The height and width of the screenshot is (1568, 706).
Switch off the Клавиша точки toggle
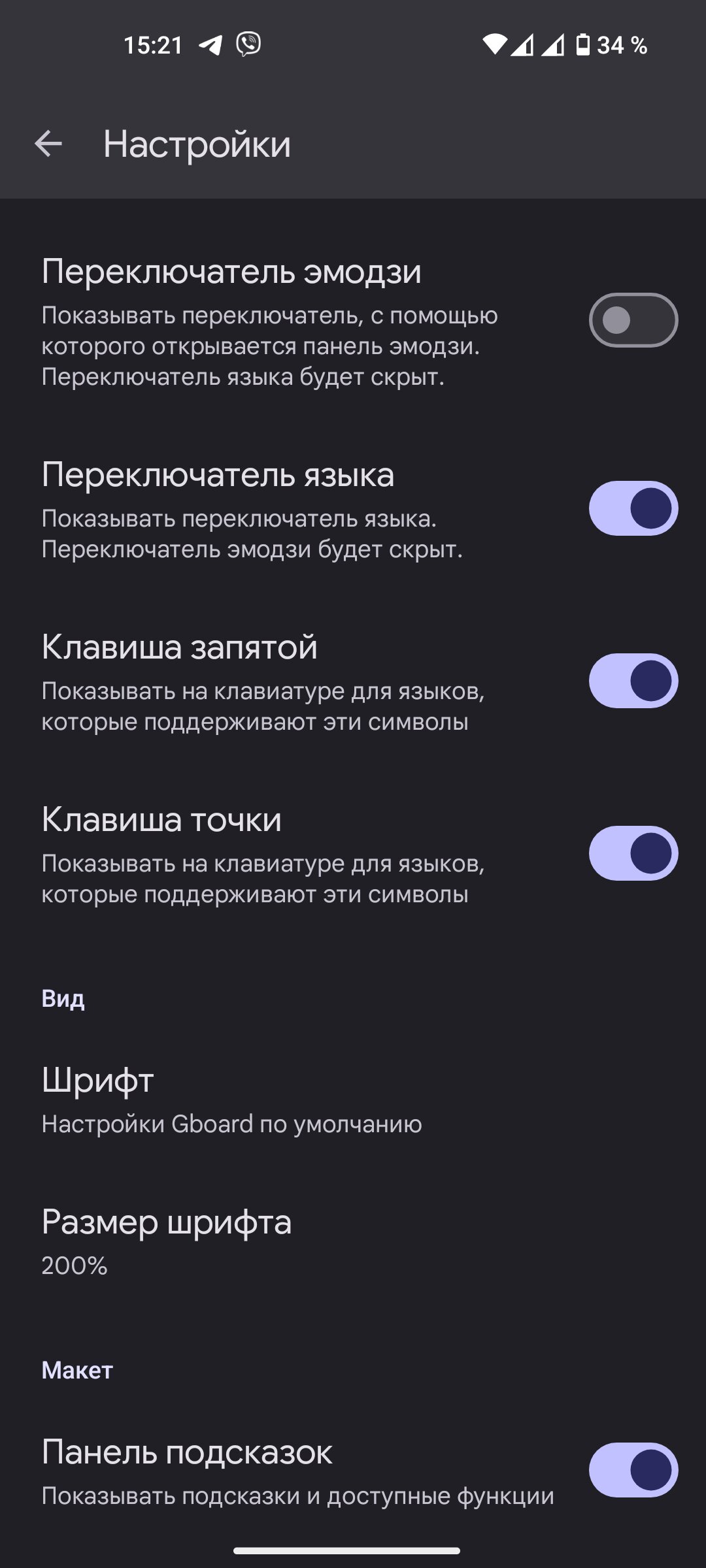pyautogui.click(x=633, y=853)
